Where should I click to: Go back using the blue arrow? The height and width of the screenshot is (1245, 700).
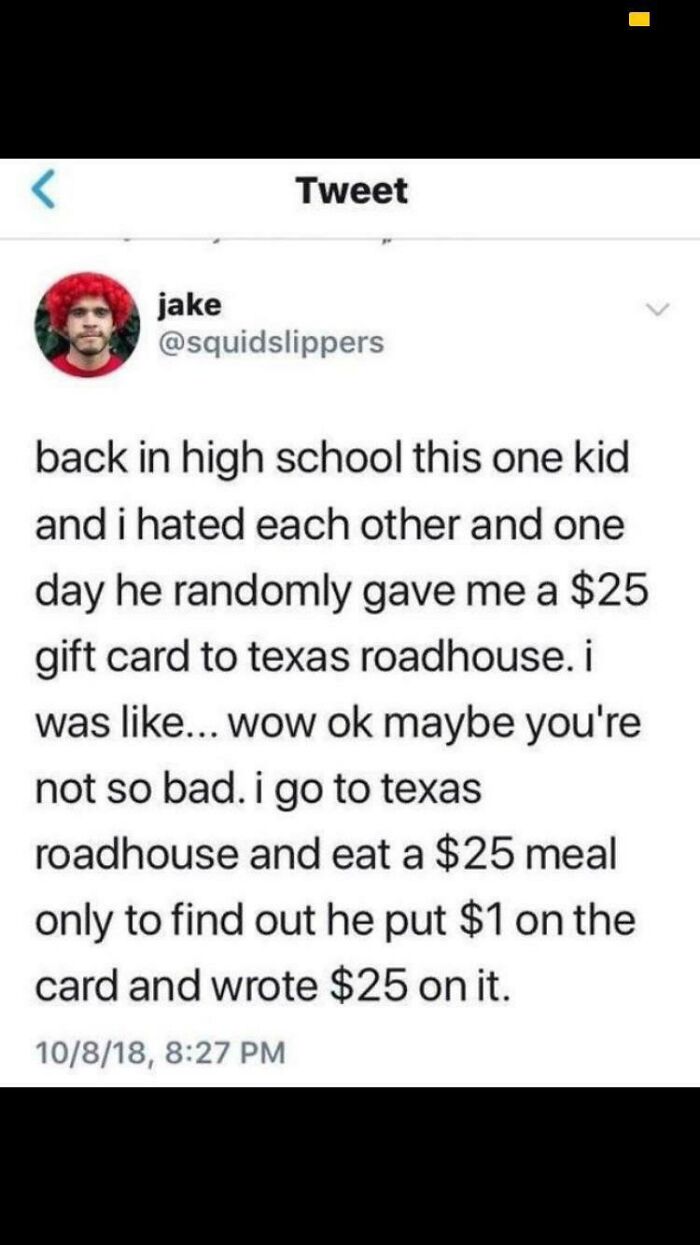click(43, 191)
